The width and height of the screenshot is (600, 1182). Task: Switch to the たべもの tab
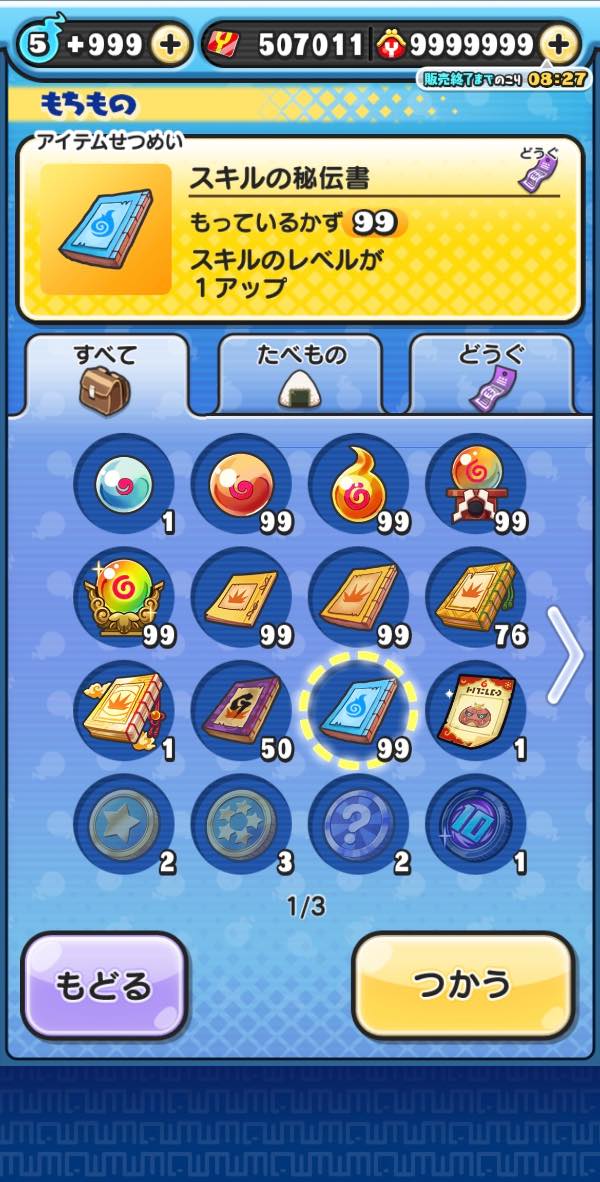point(301,375)
